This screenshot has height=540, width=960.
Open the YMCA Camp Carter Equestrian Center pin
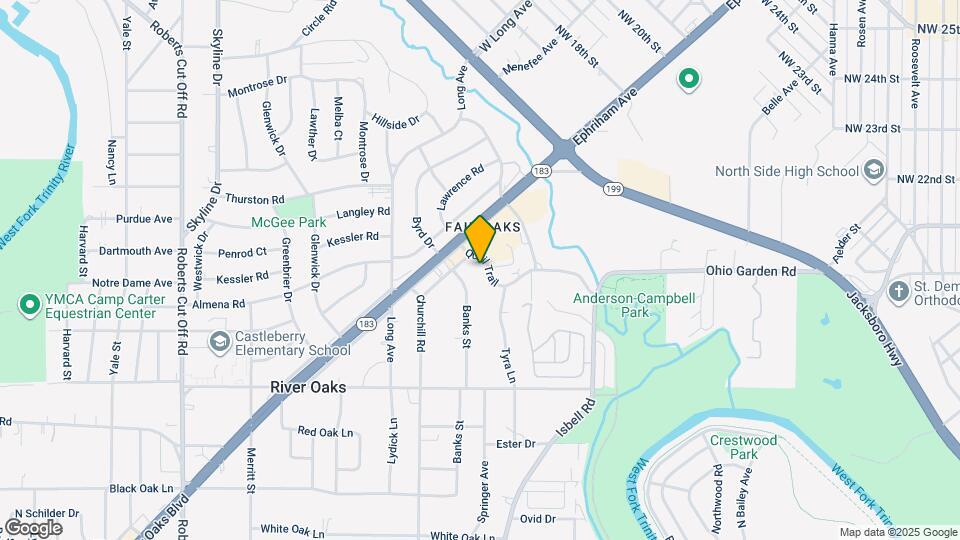tap(29, 306)
